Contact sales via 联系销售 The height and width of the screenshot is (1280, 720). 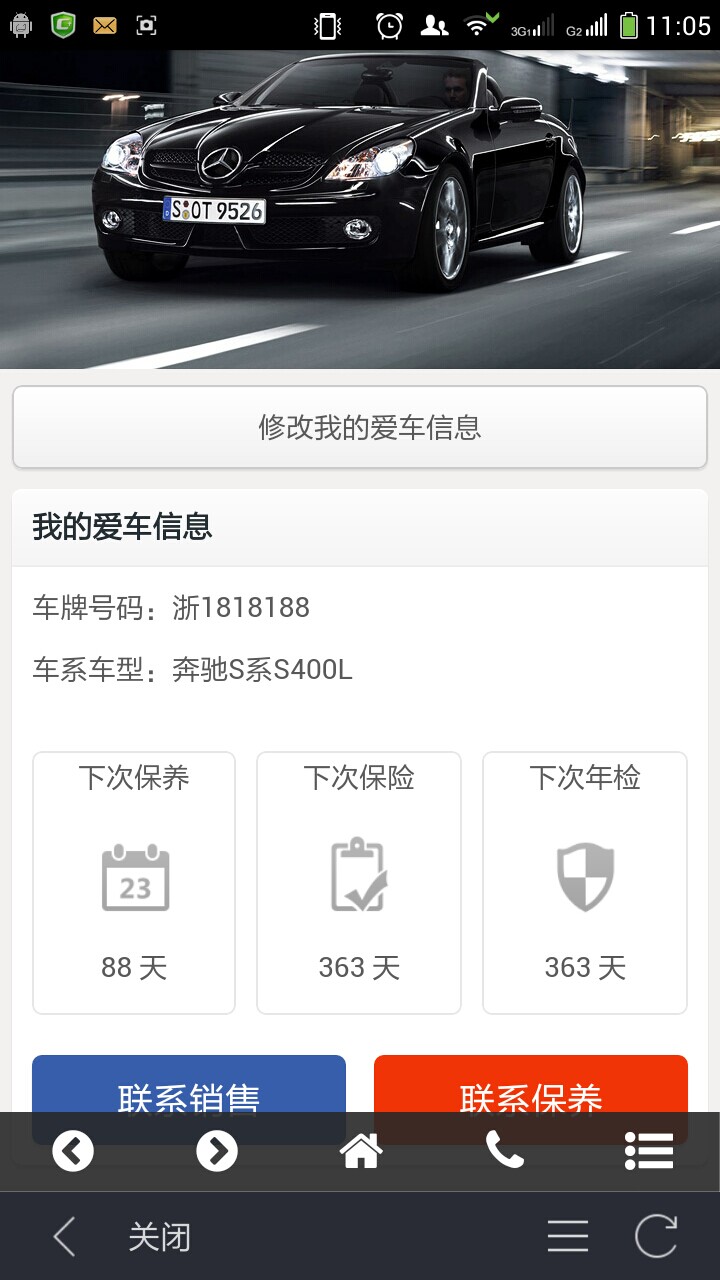(x=189, y=1085)
